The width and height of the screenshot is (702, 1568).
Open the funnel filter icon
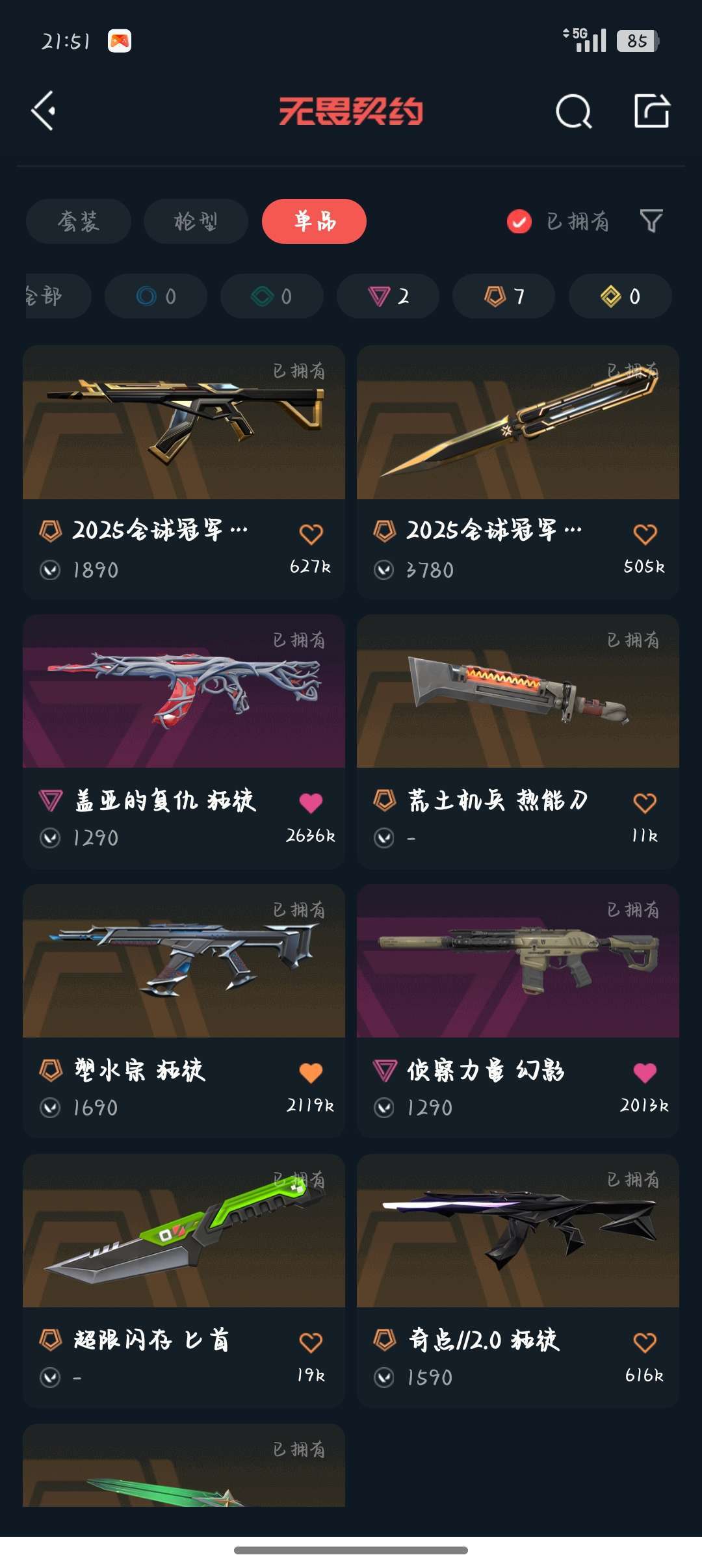click(x=651, y=222)
